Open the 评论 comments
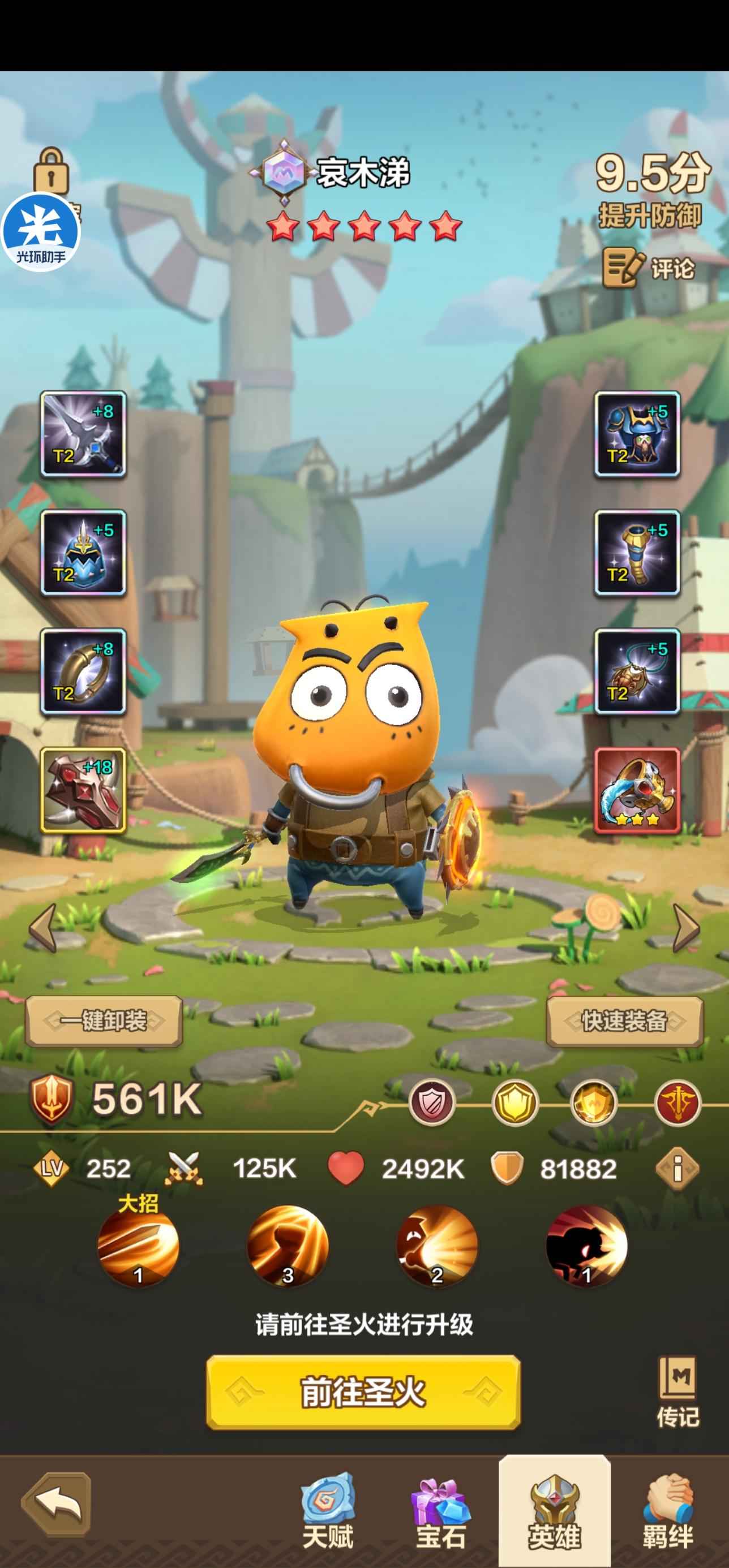729x1568 pixels. [649, 268]
